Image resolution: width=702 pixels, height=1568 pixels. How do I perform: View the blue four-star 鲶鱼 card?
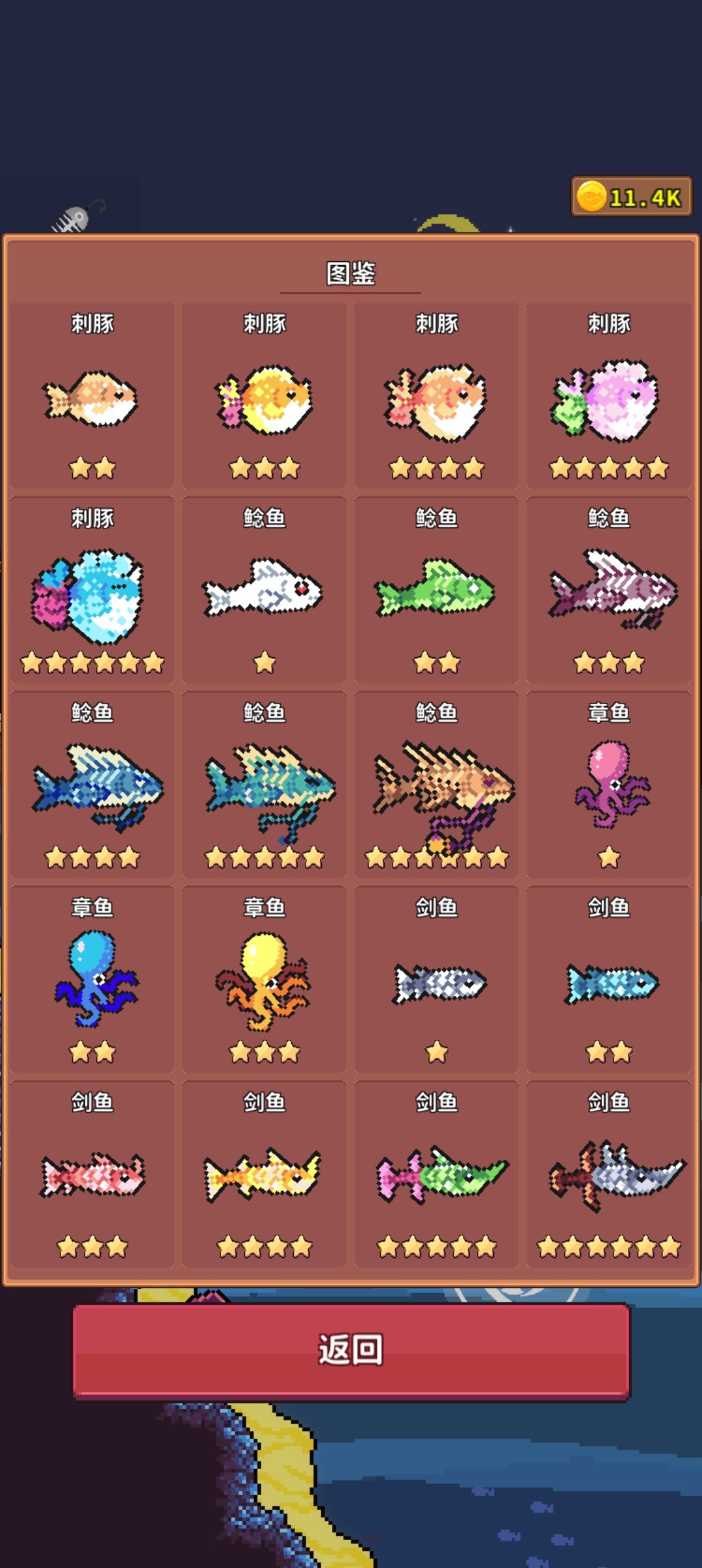click(92, 785)
